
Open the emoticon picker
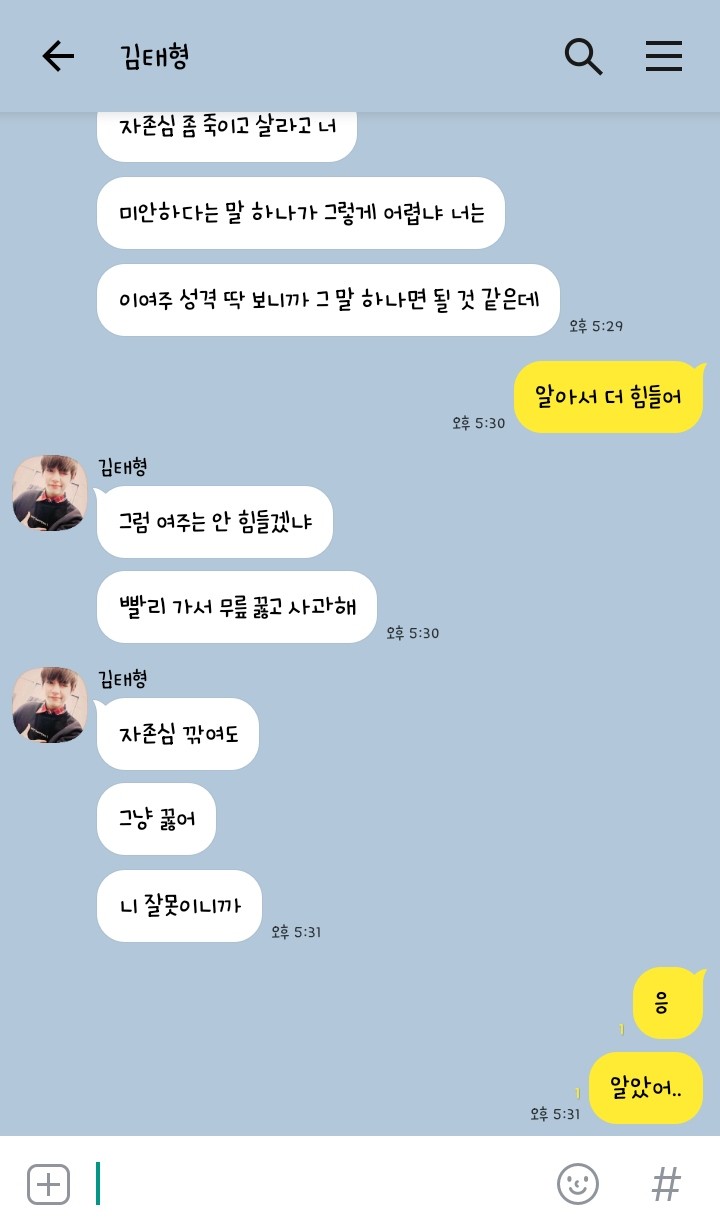(x=577, y=1185)
